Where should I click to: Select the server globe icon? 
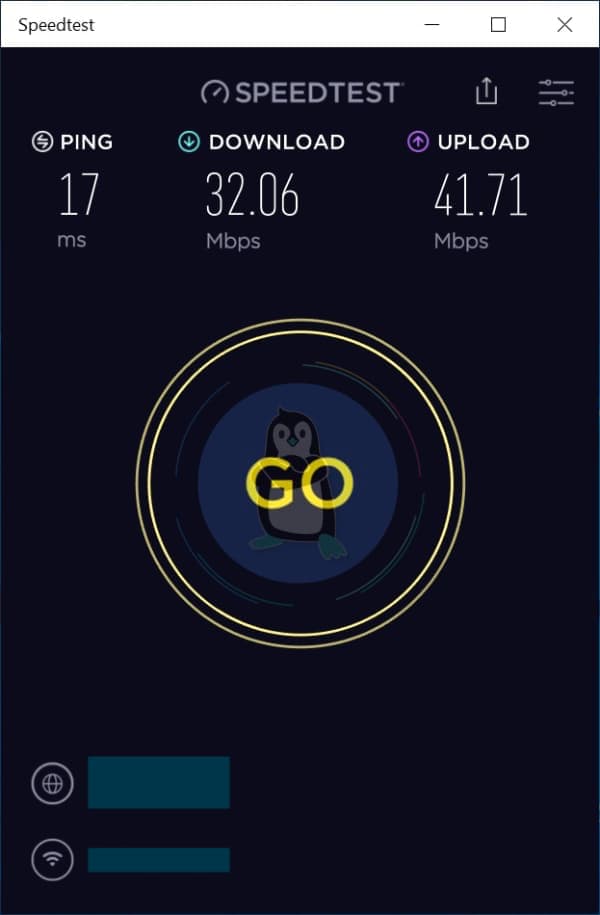point(52,783)
